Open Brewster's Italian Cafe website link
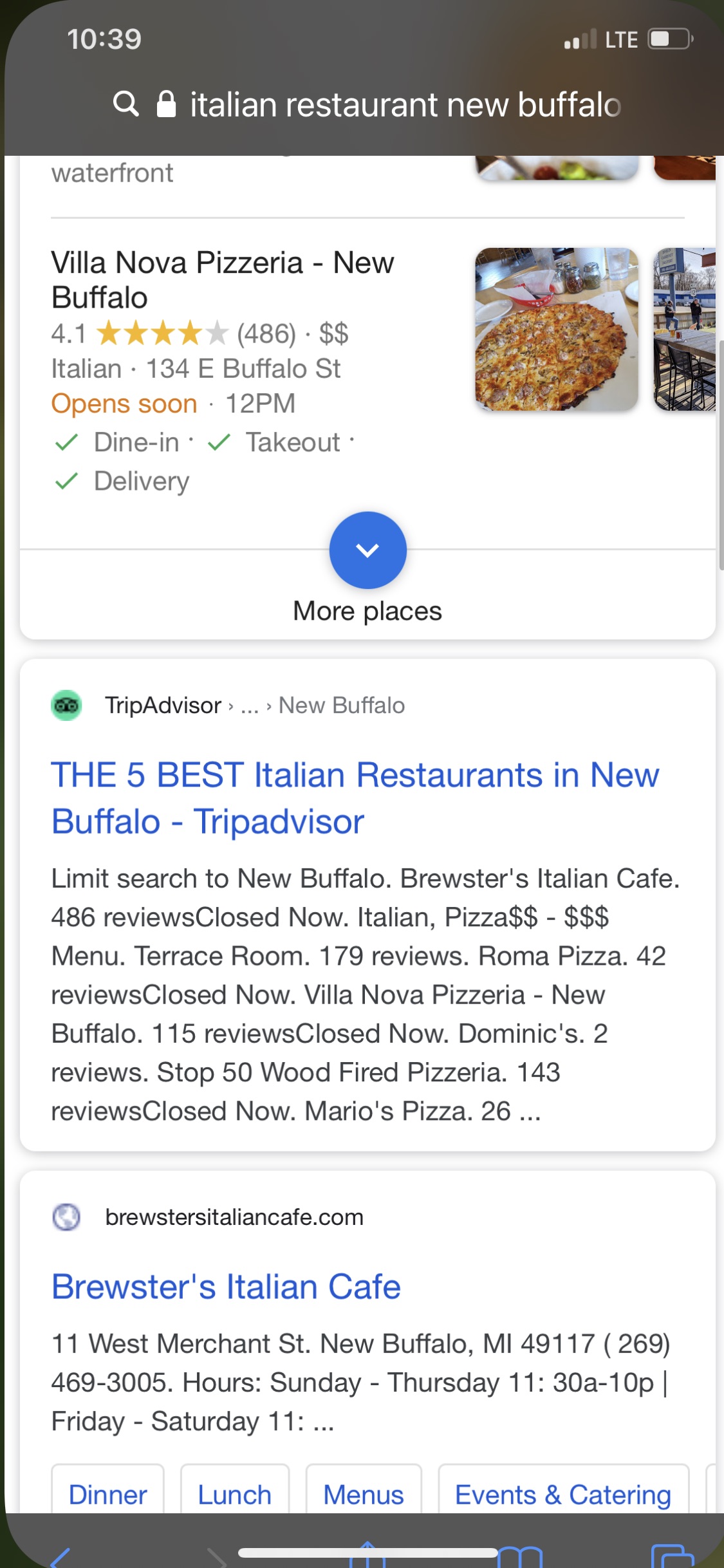The width and height of the screenshot is (724, 1568). coord(226,1287)
